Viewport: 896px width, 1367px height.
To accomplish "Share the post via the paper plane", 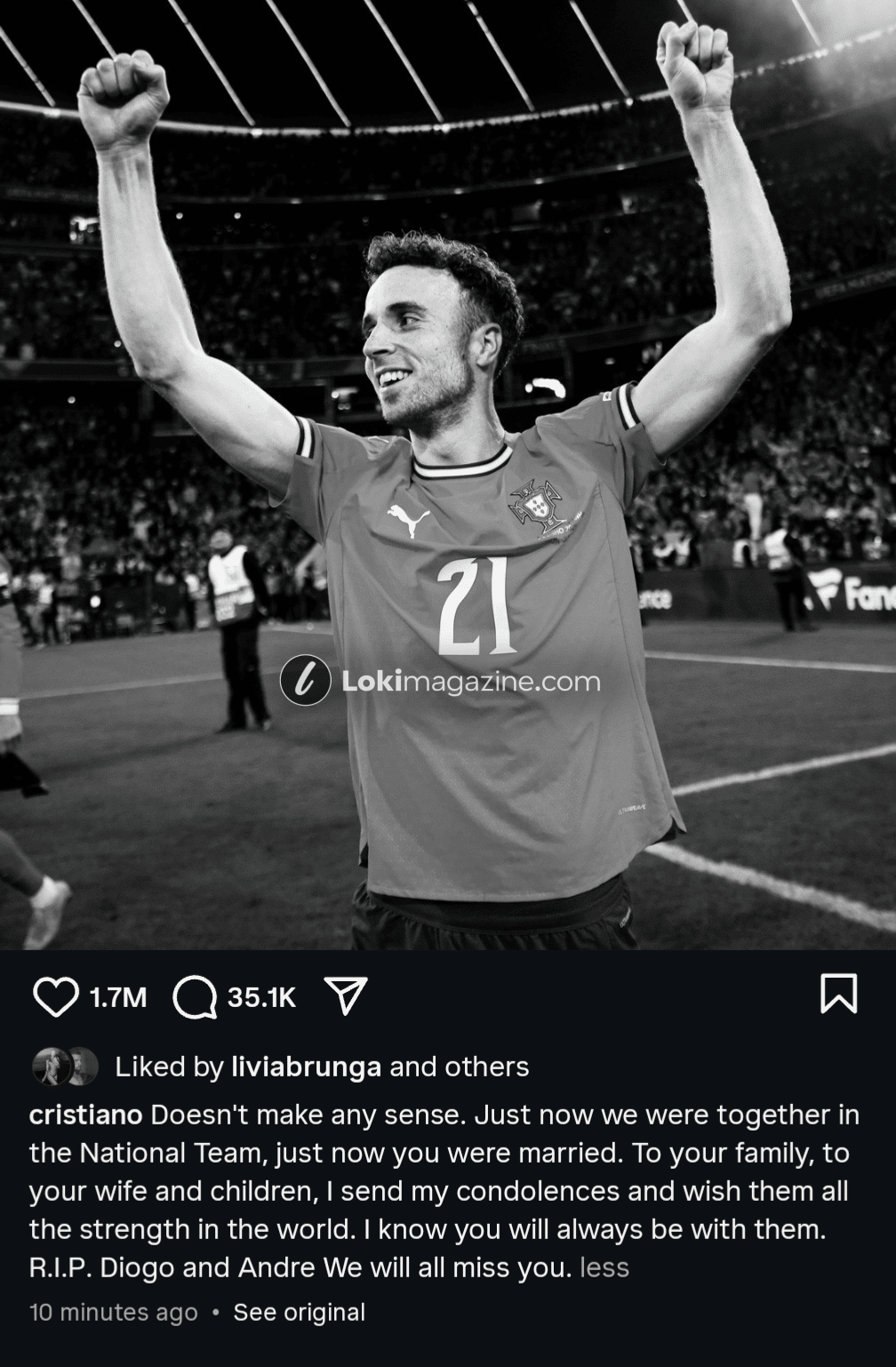I will tap(346, 996).
